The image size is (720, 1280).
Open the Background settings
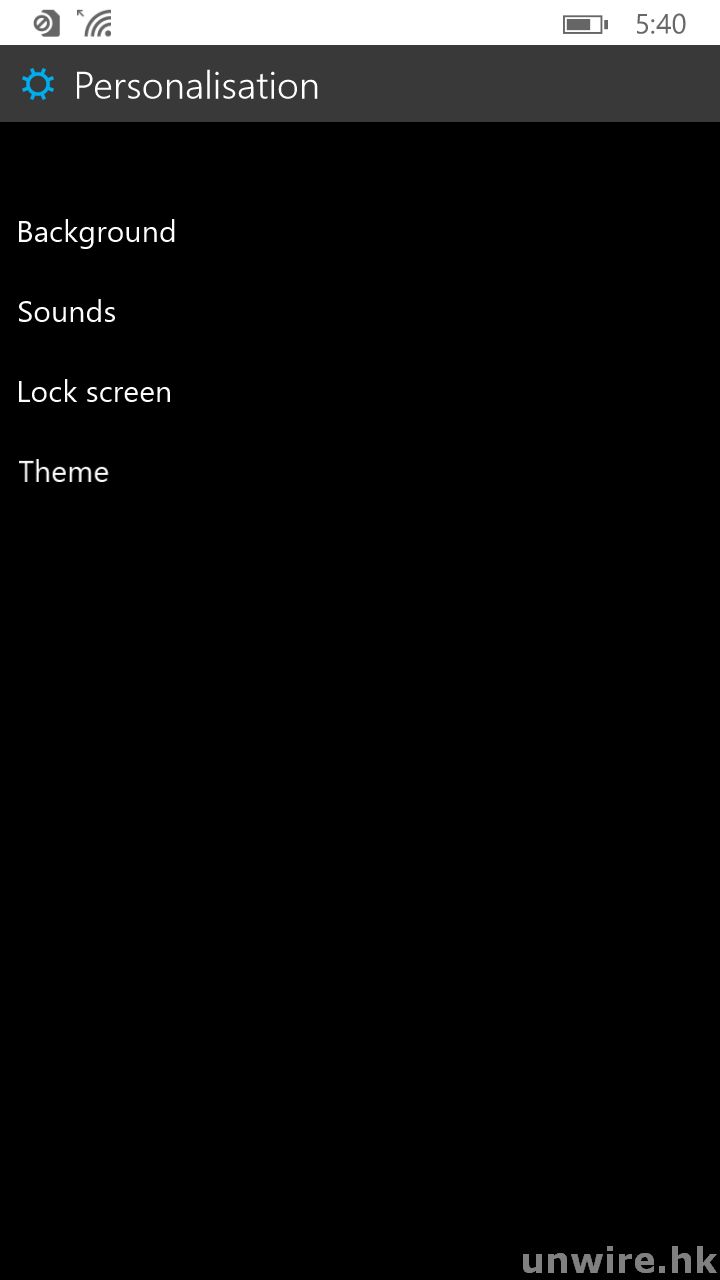point(96,232)
